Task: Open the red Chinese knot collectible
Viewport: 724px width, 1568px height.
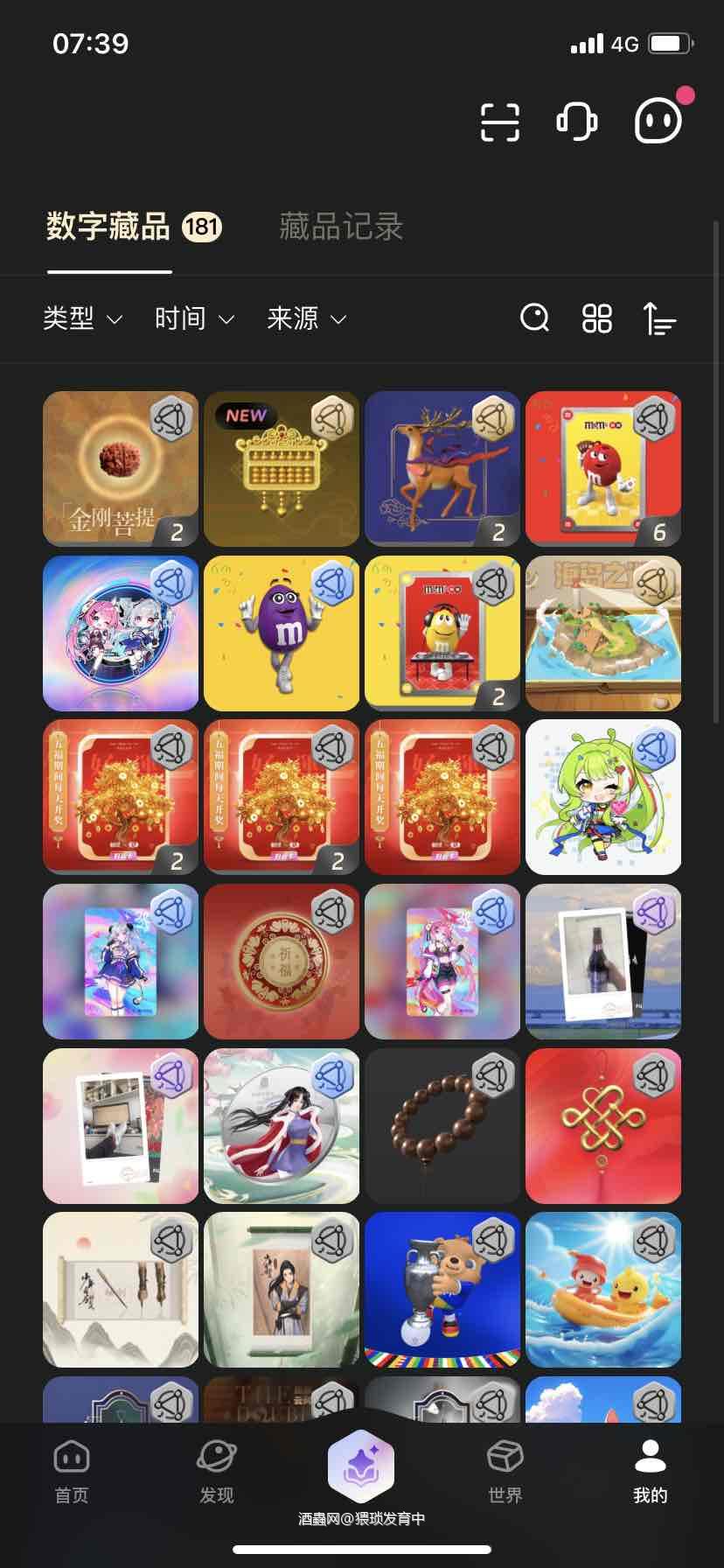Action: point(603,1126)
